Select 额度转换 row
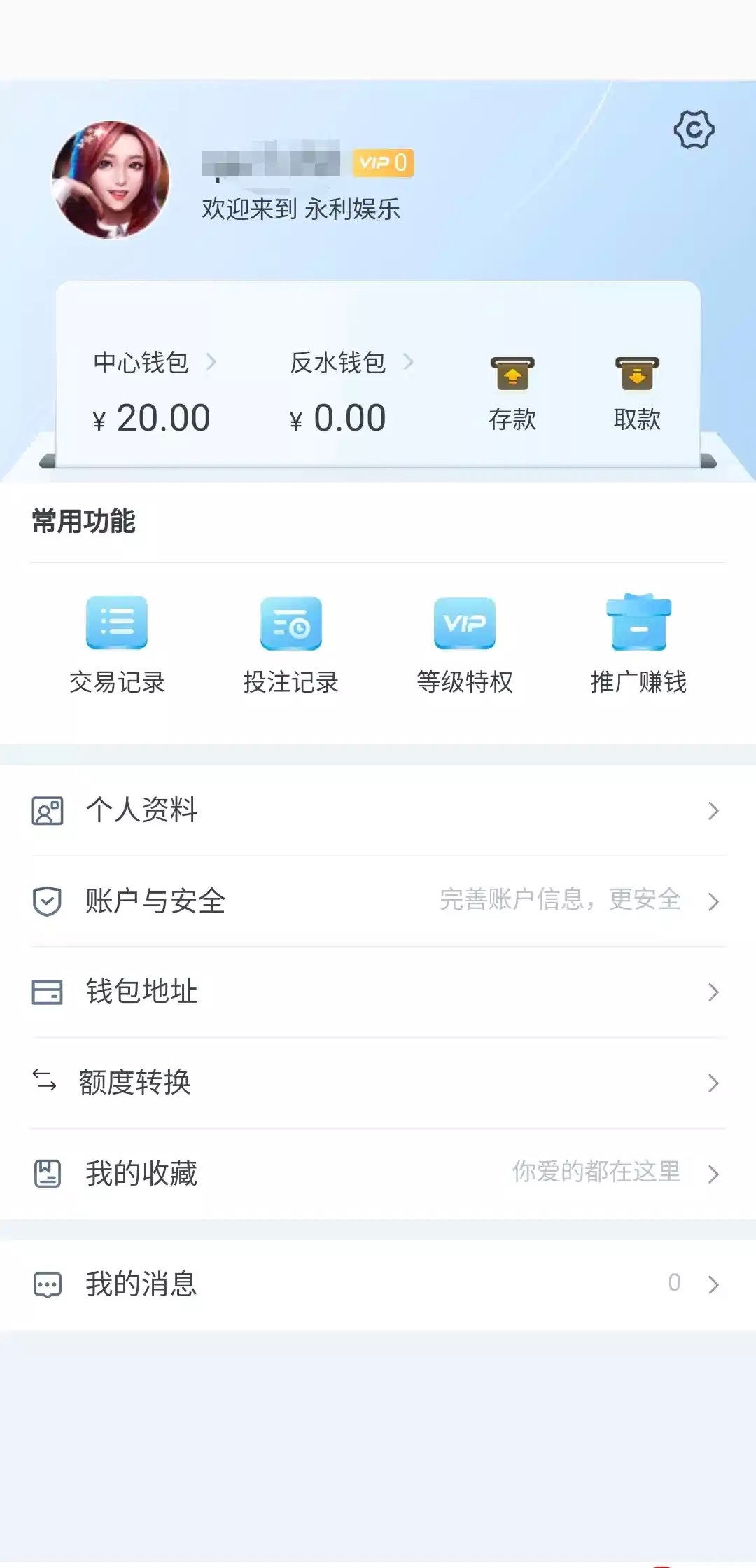The image size is (756, 1568). tap(378, 1083)
